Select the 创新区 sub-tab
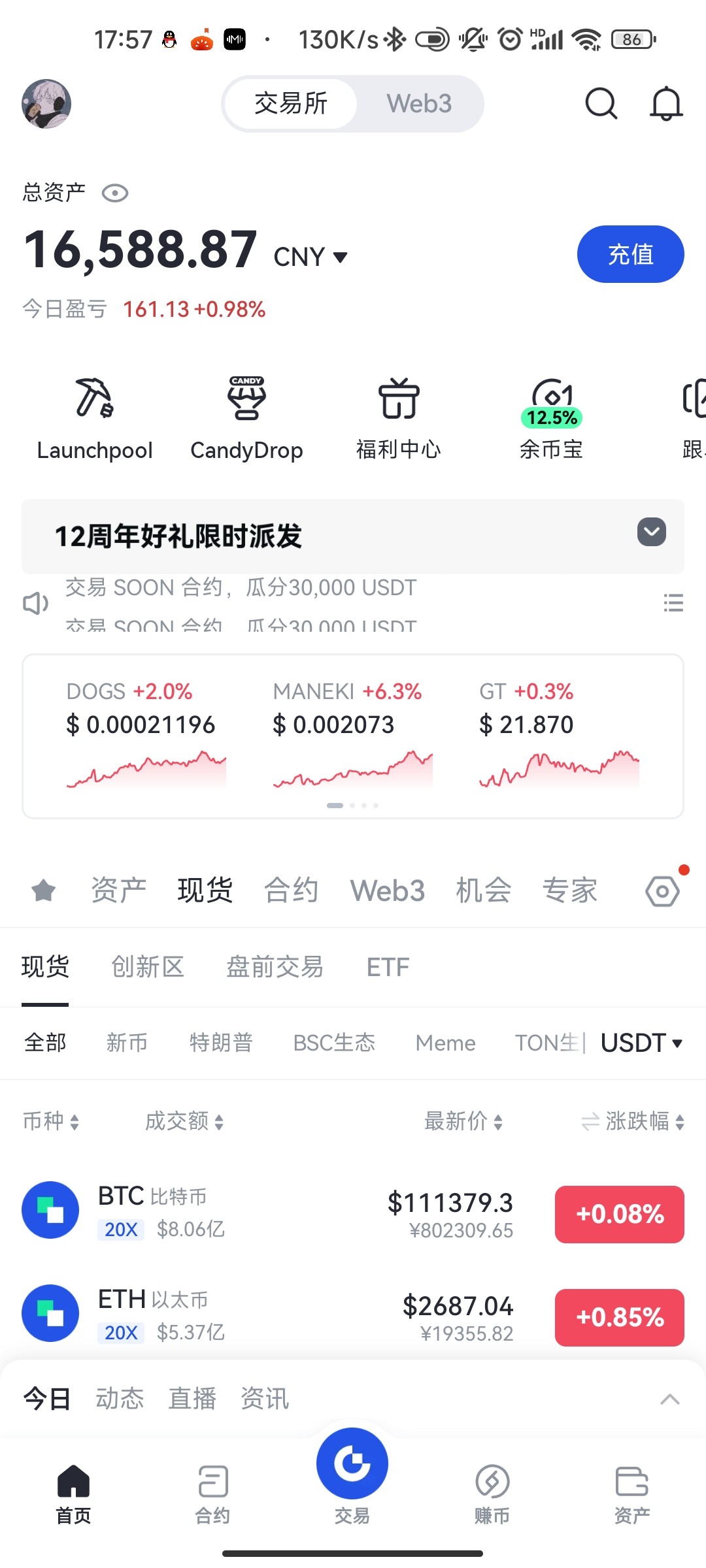This screenshot has height=1568, width=706. [x=148, y=967]
